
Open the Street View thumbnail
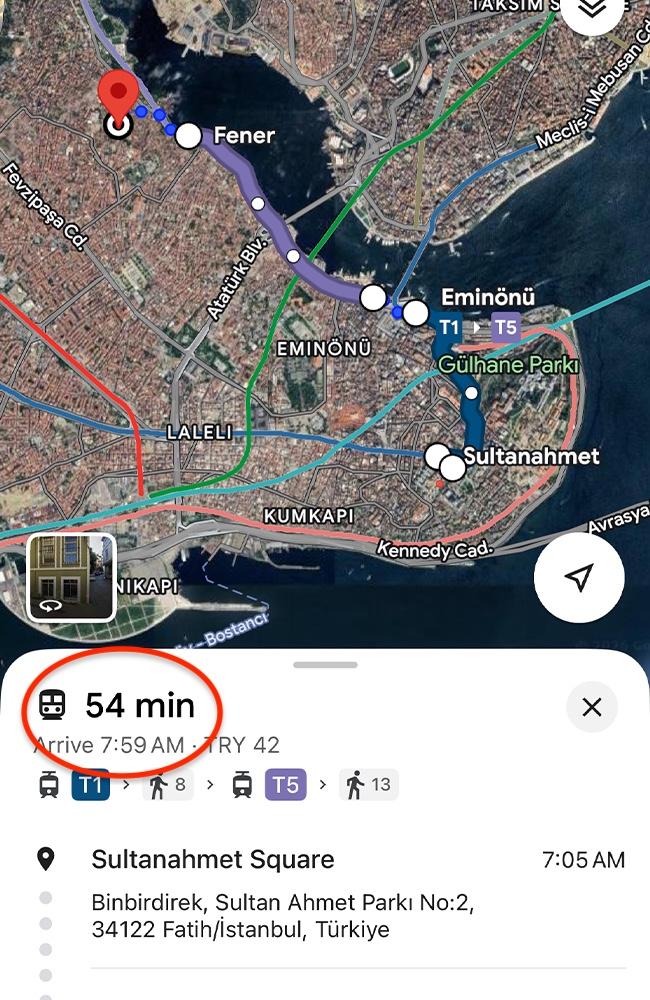(71, 577)
